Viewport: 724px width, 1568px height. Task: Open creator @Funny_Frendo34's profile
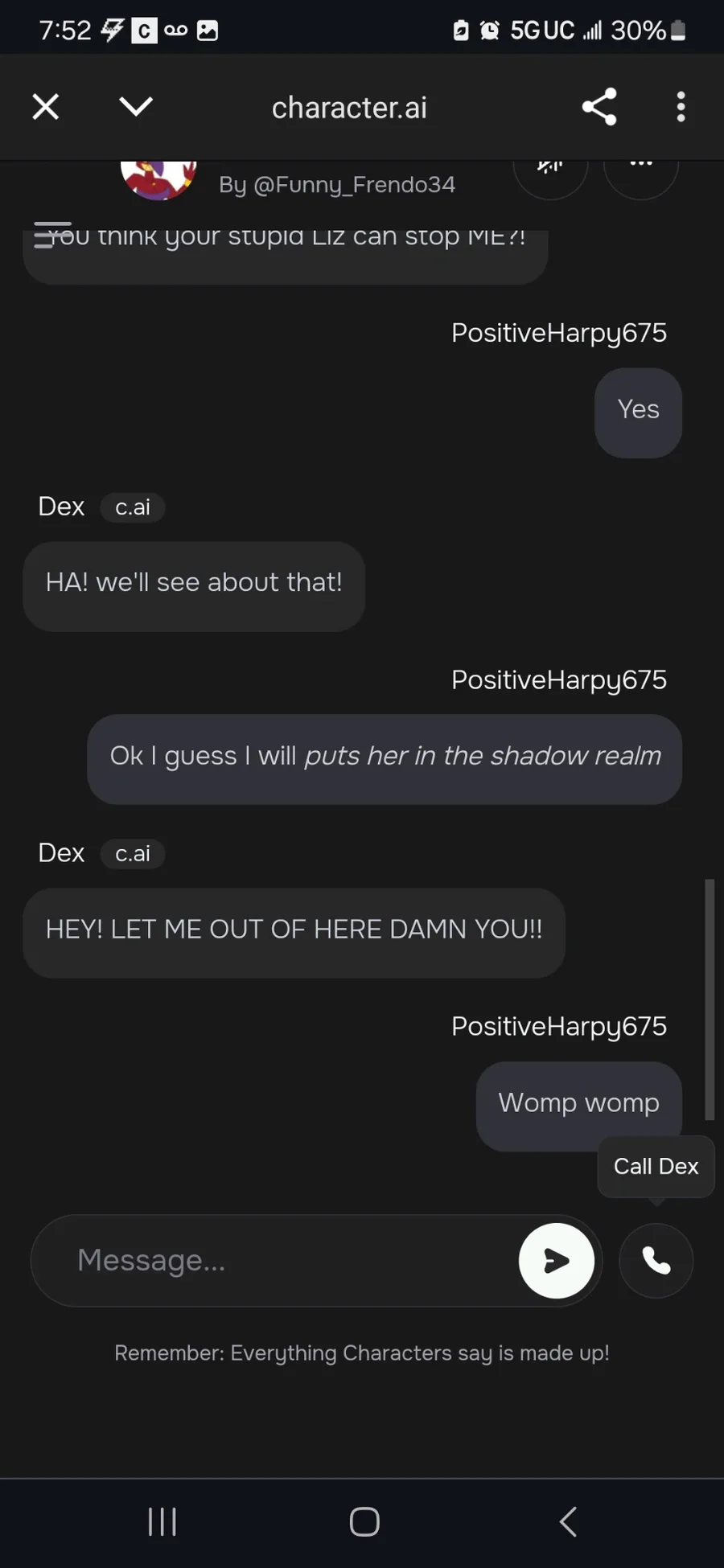(x=337, y=185)
